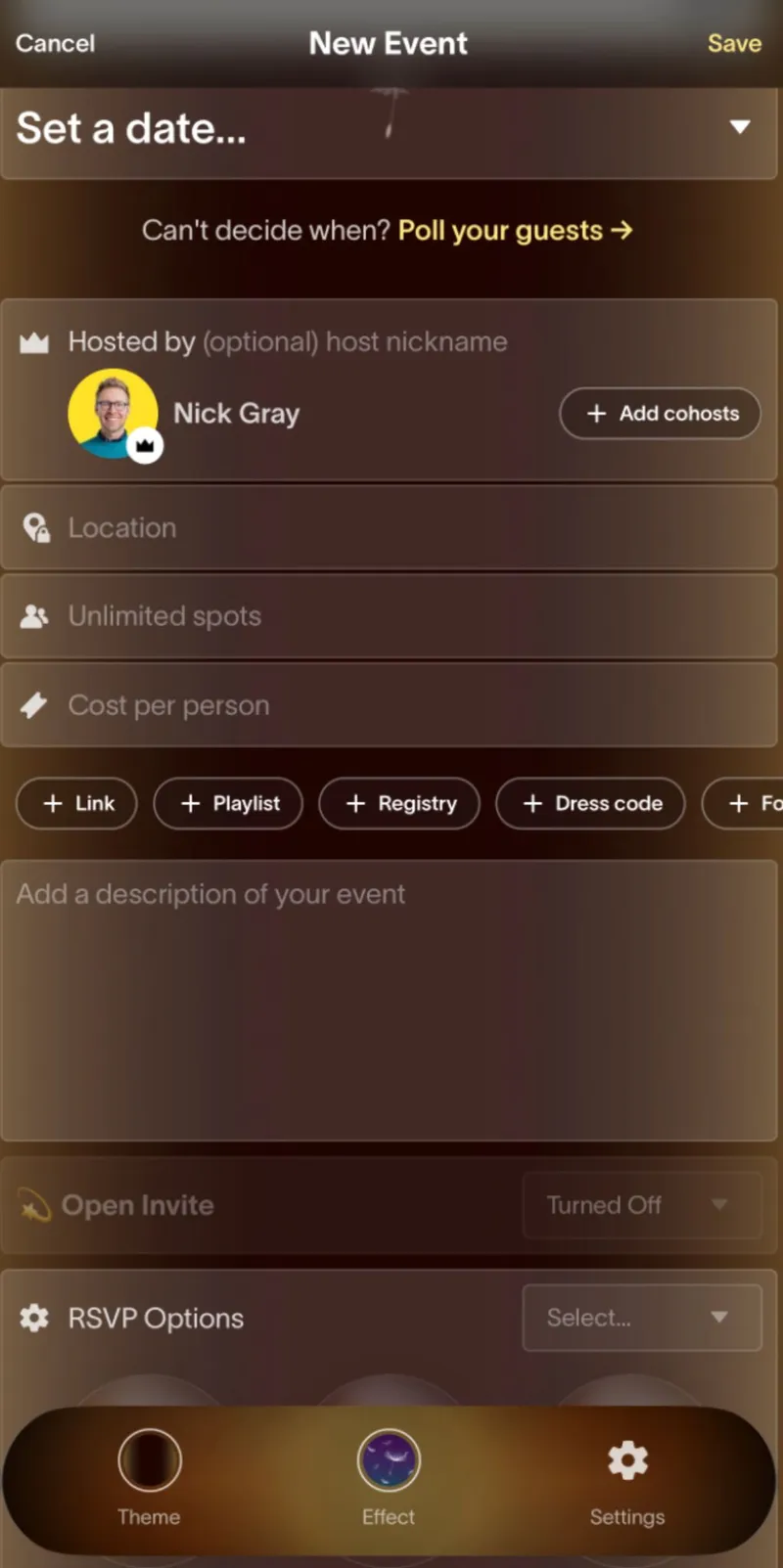This screenshot has height=1568, width=783.
Task: Enter a Cost per person
Action: click(x=390, y=705)
